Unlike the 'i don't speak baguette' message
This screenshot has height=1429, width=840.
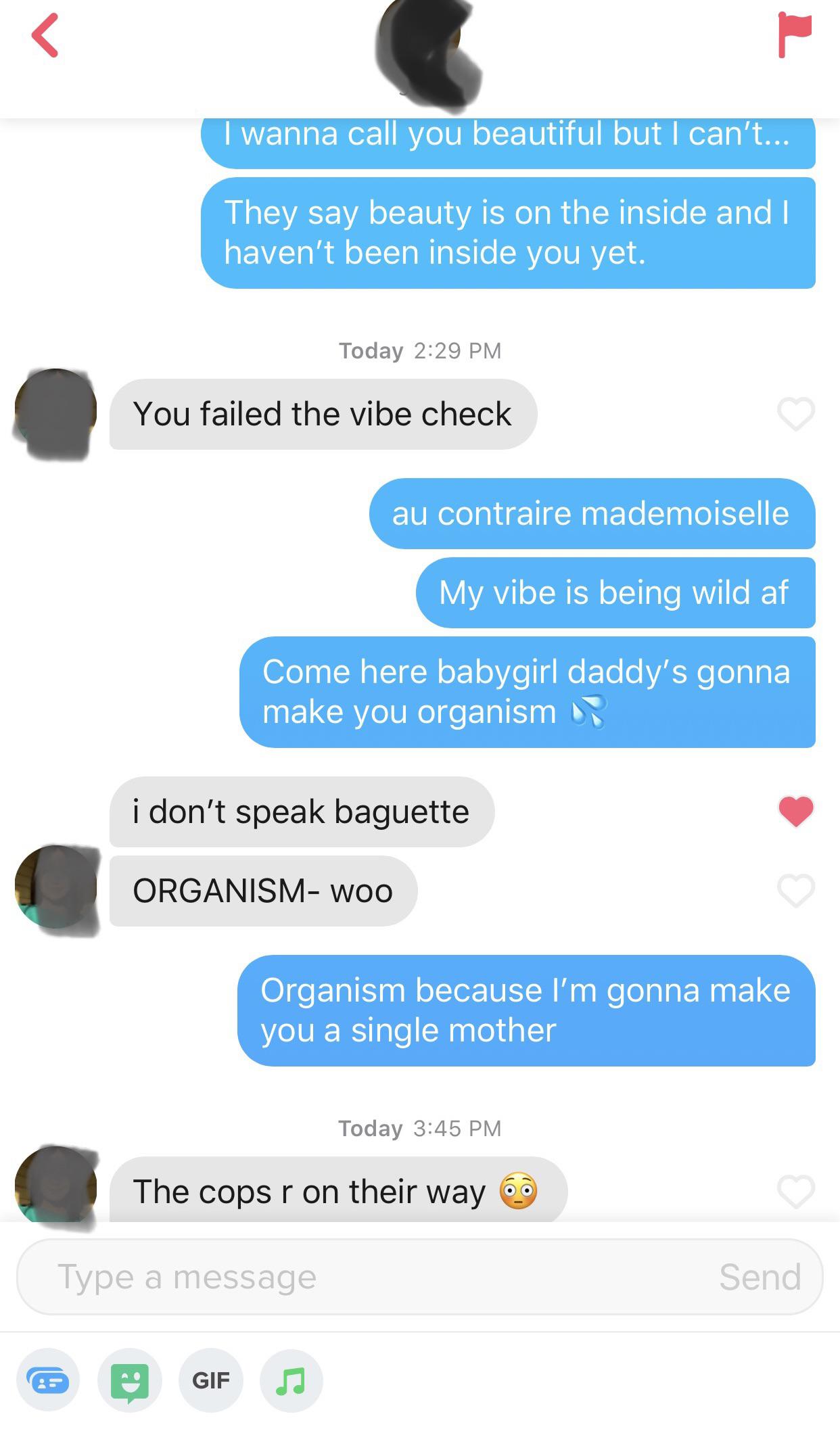(x=795, y=811)
